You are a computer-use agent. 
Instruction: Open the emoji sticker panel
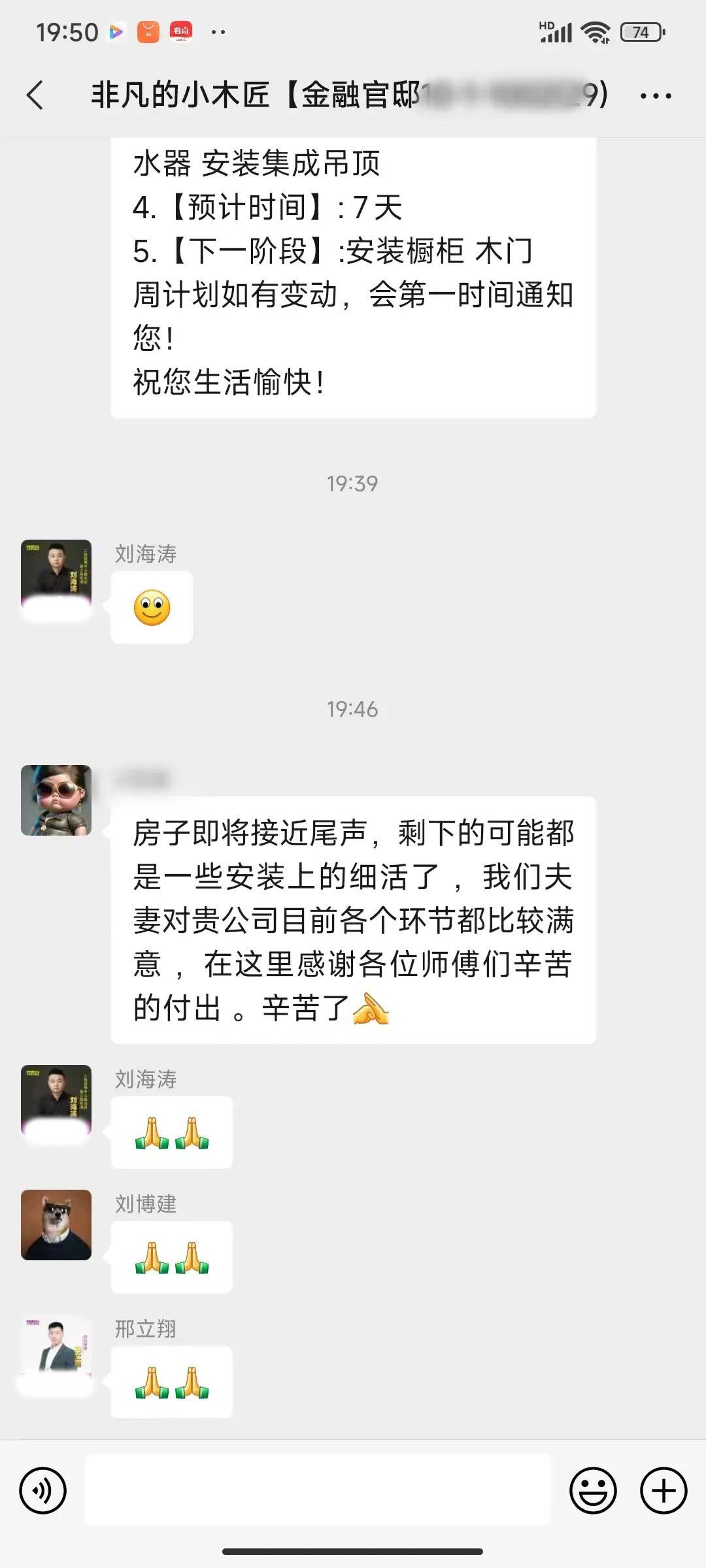[x=593, y=1490]
